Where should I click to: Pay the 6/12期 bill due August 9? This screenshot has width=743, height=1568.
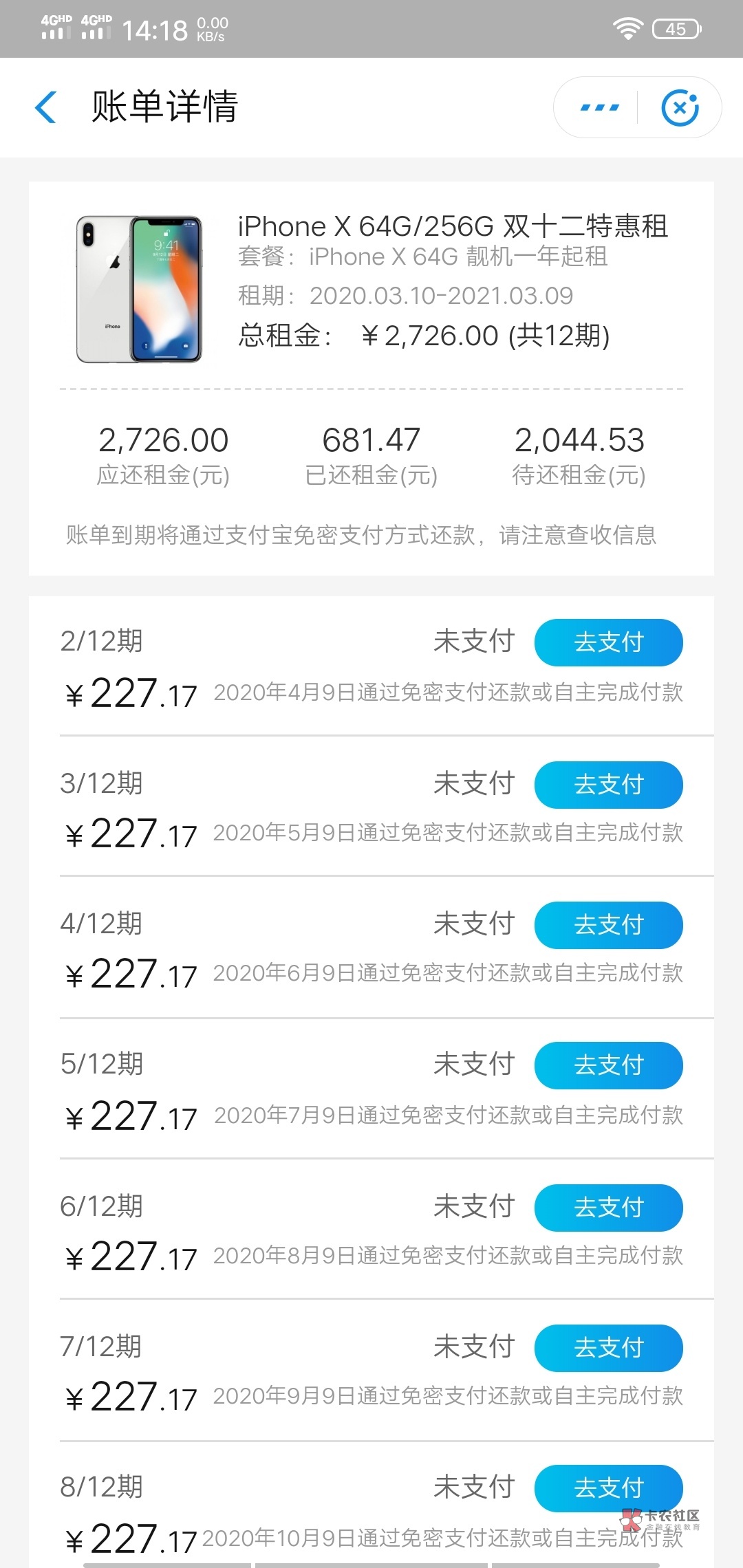point(608,1208)
